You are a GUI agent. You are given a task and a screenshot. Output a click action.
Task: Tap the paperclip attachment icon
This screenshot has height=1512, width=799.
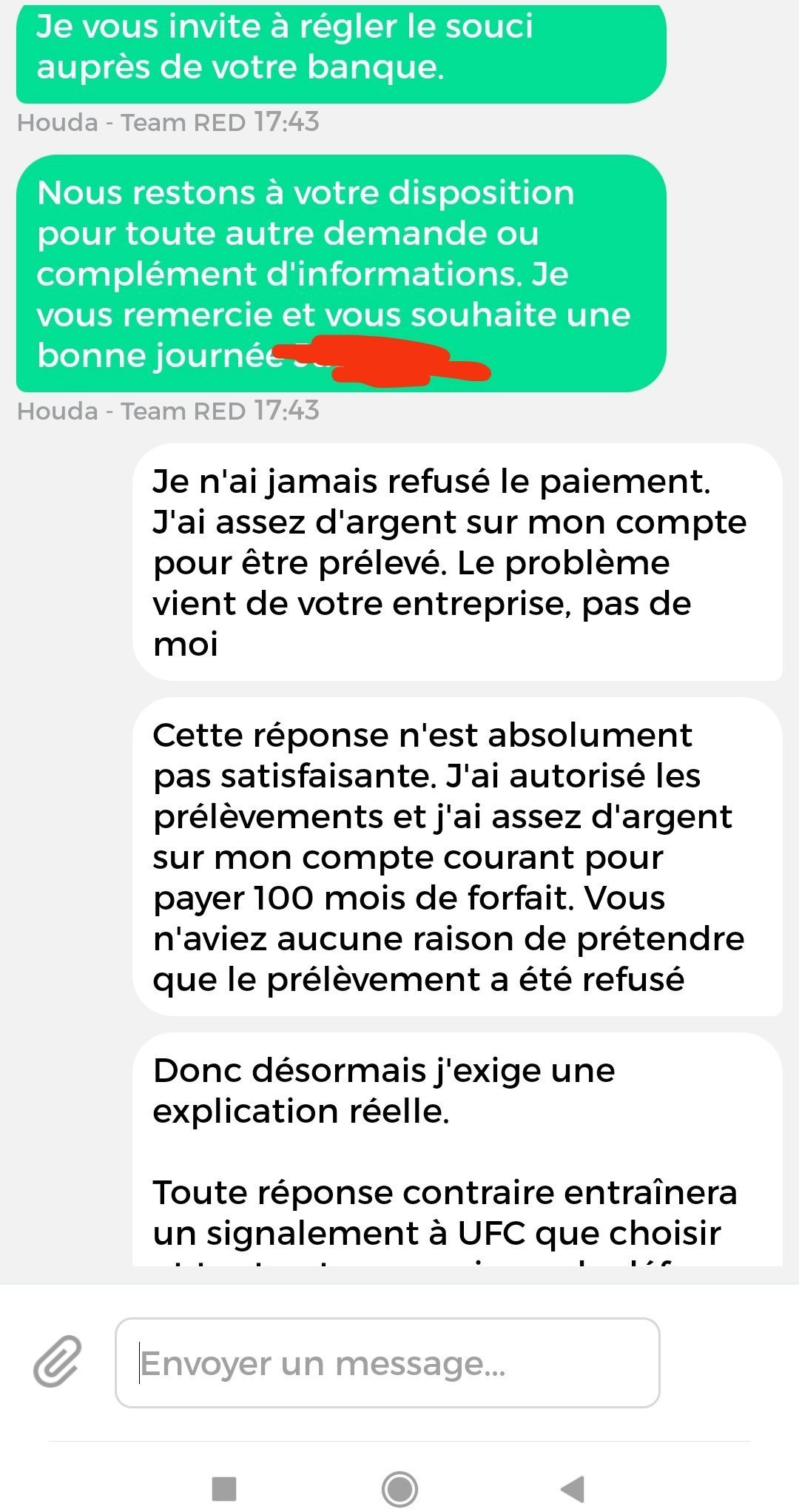click(x=58, y=1361)
